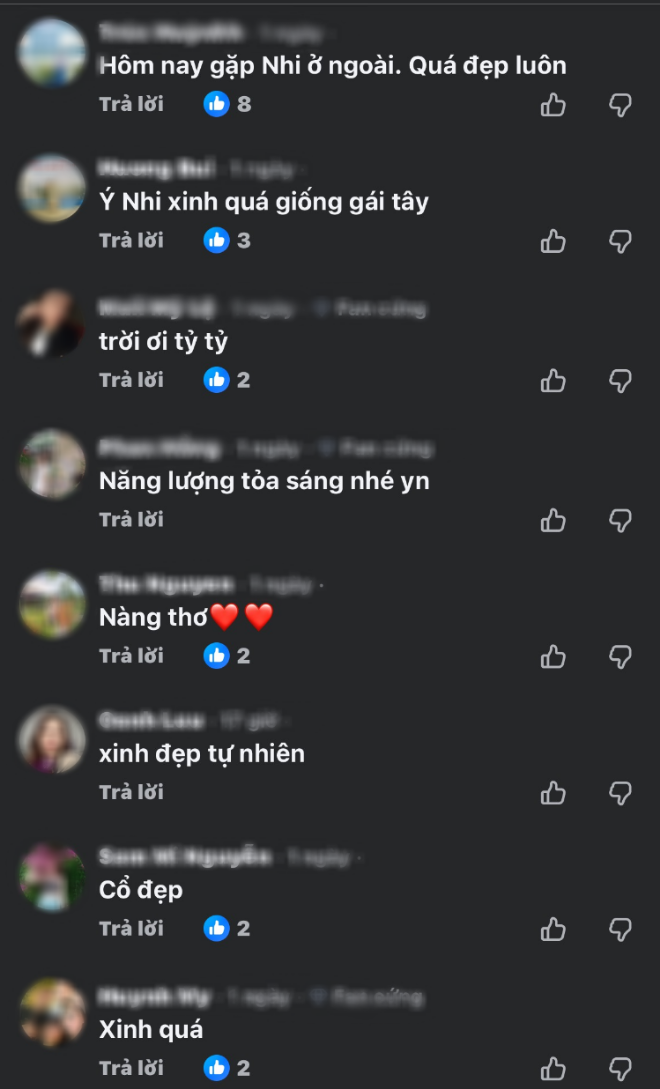This screenshot has height=1089, width=660.
Task: Open profile picture of "xinh đẹp tự nhiên" commenter
Action: pos(52,740)
